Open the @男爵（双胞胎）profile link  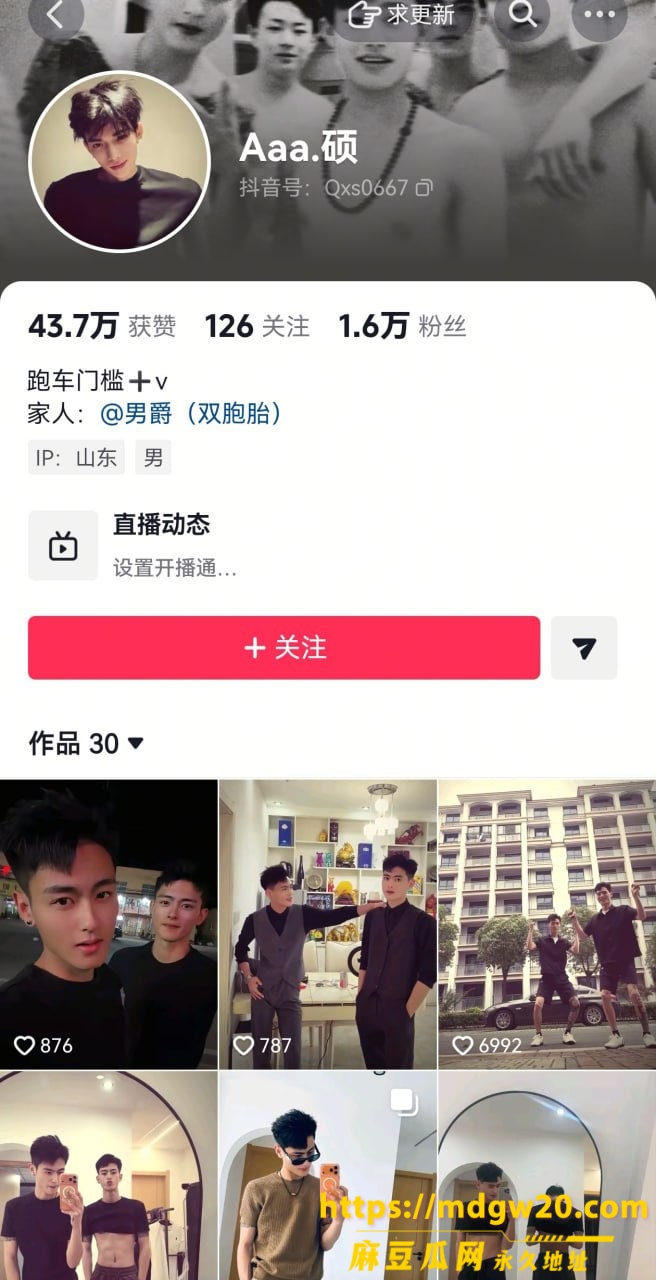(x=191, y=413)
